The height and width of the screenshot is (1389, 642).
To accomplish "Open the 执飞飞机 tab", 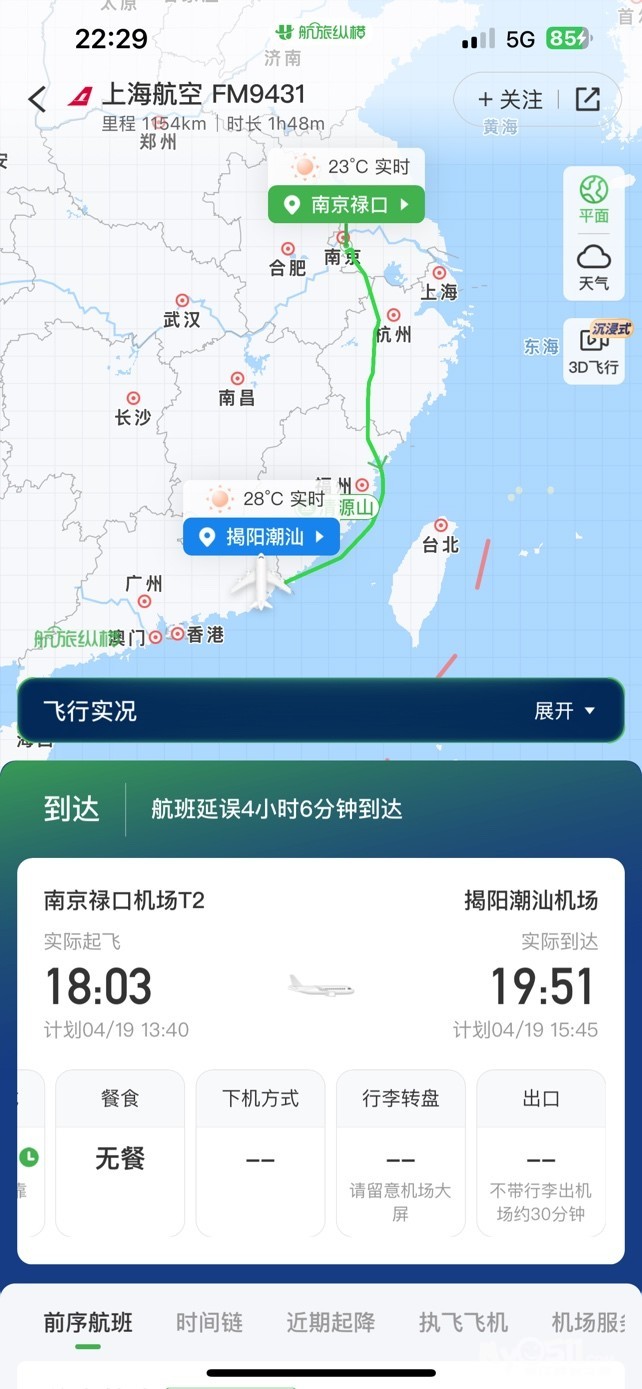I will pyautogui.click(x=463, y=1323).
